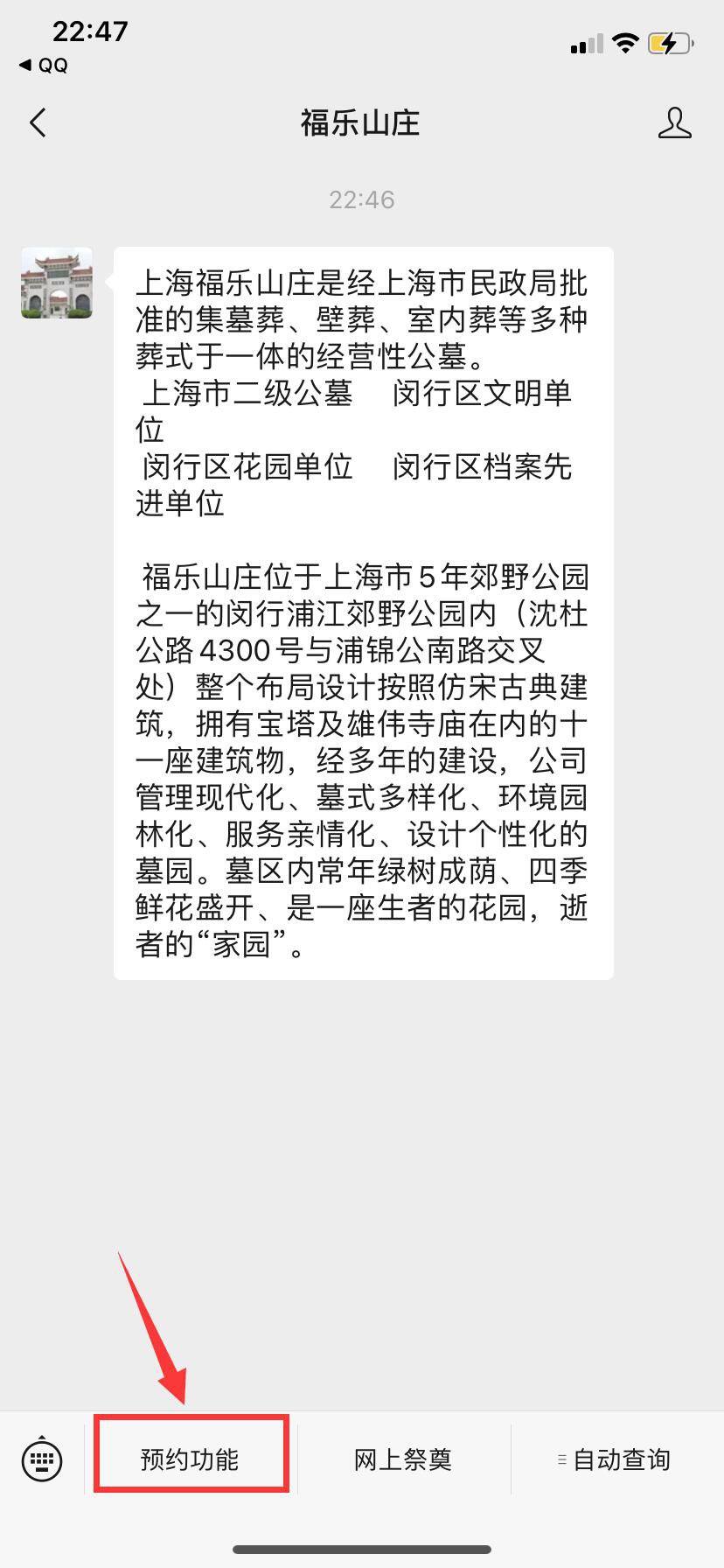
Task: Go back from 福乐山庄 chat
Action: [x=38, y=123]
